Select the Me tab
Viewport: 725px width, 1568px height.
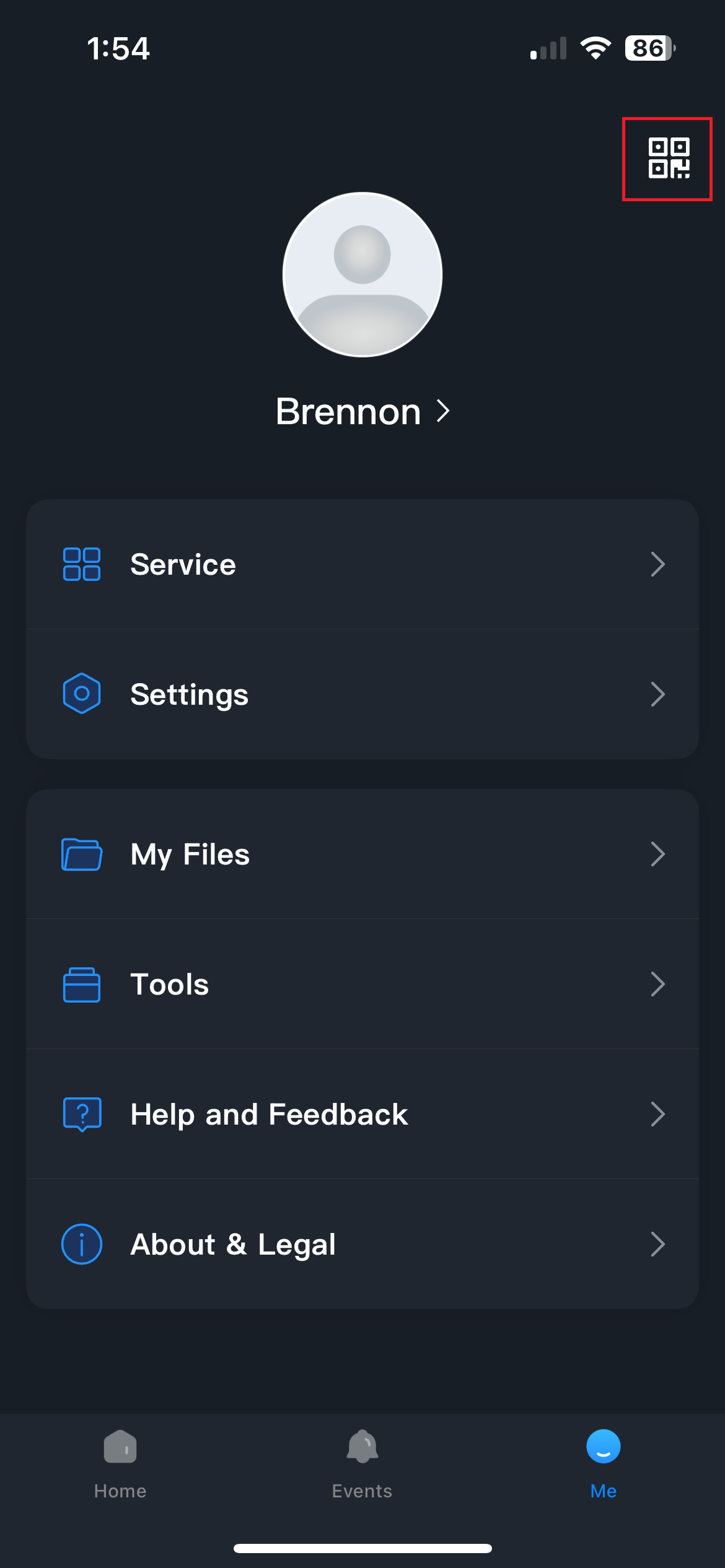coord(603,1464)
